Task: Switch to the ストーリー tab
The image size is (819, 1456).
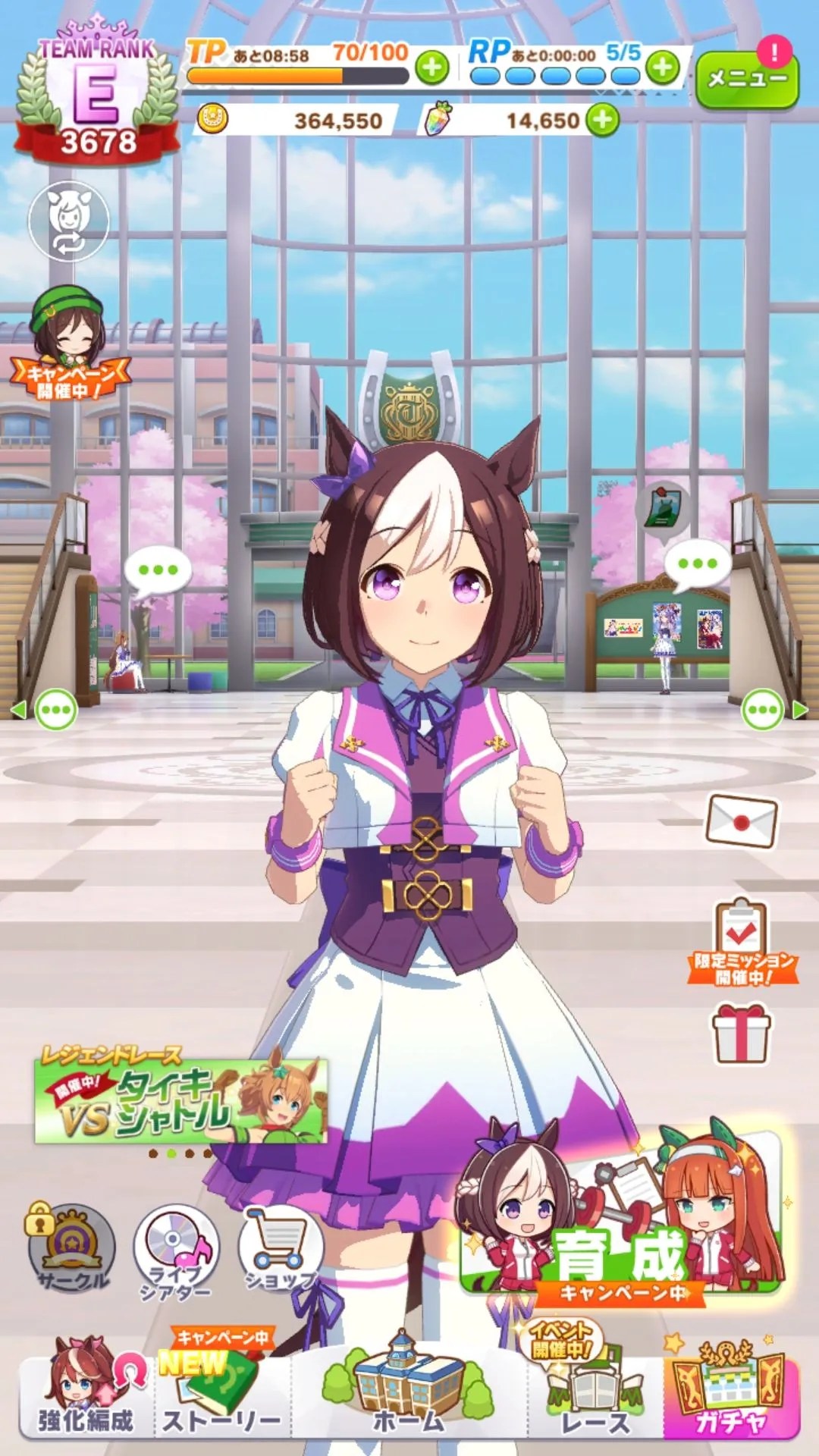Action: [221, 1392]
